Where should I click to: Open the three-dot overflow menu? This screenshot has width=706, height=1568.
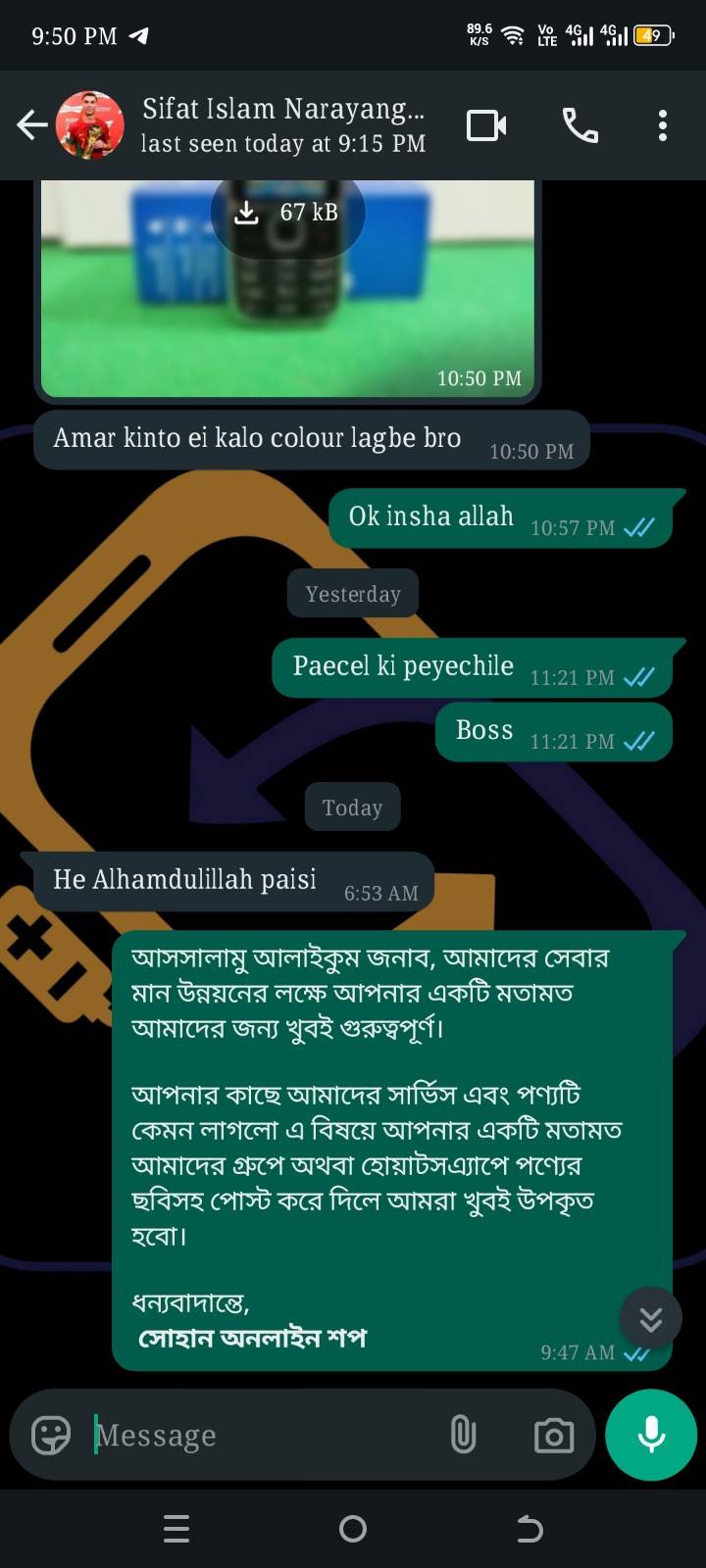[663, 125]
